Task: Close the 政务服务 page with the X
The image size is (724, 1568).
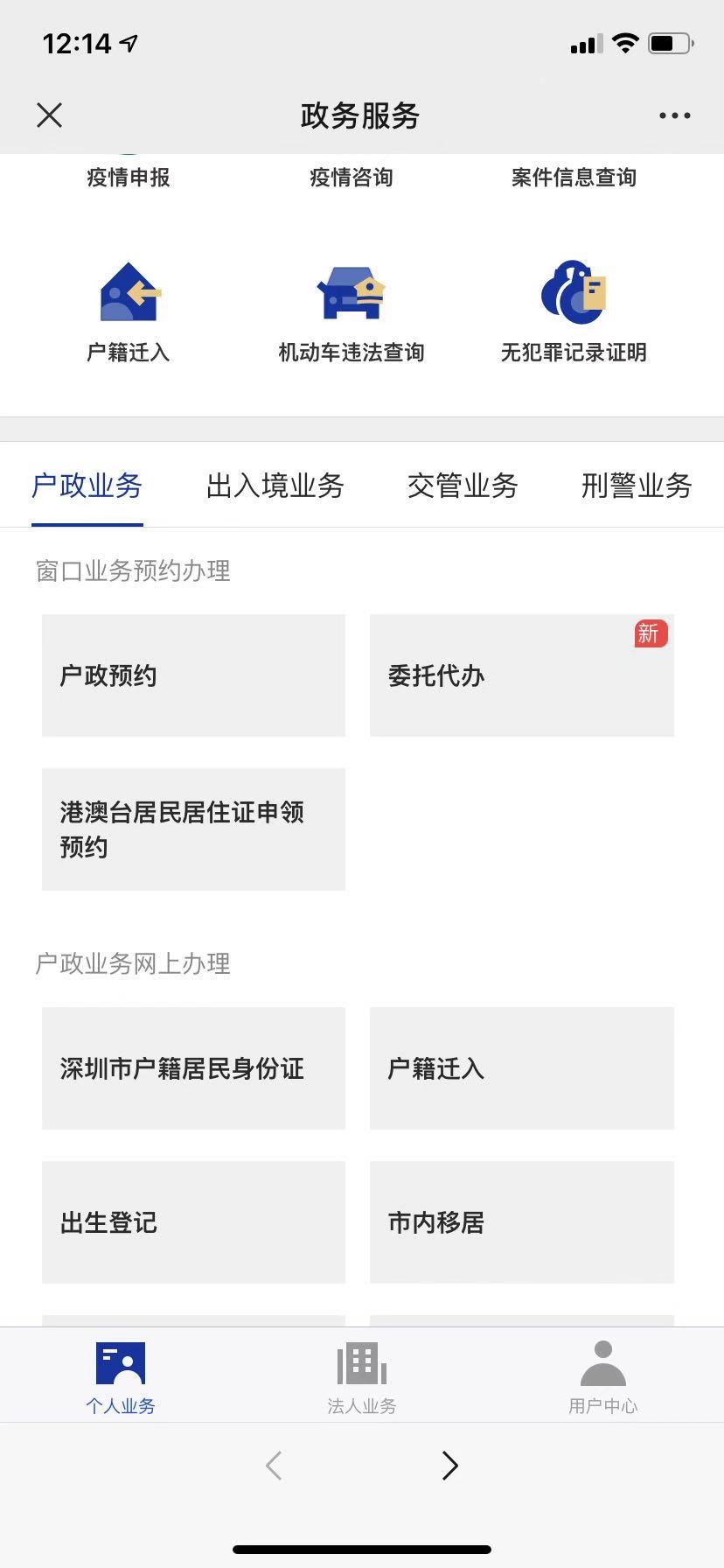Action: tap(50, 115)
